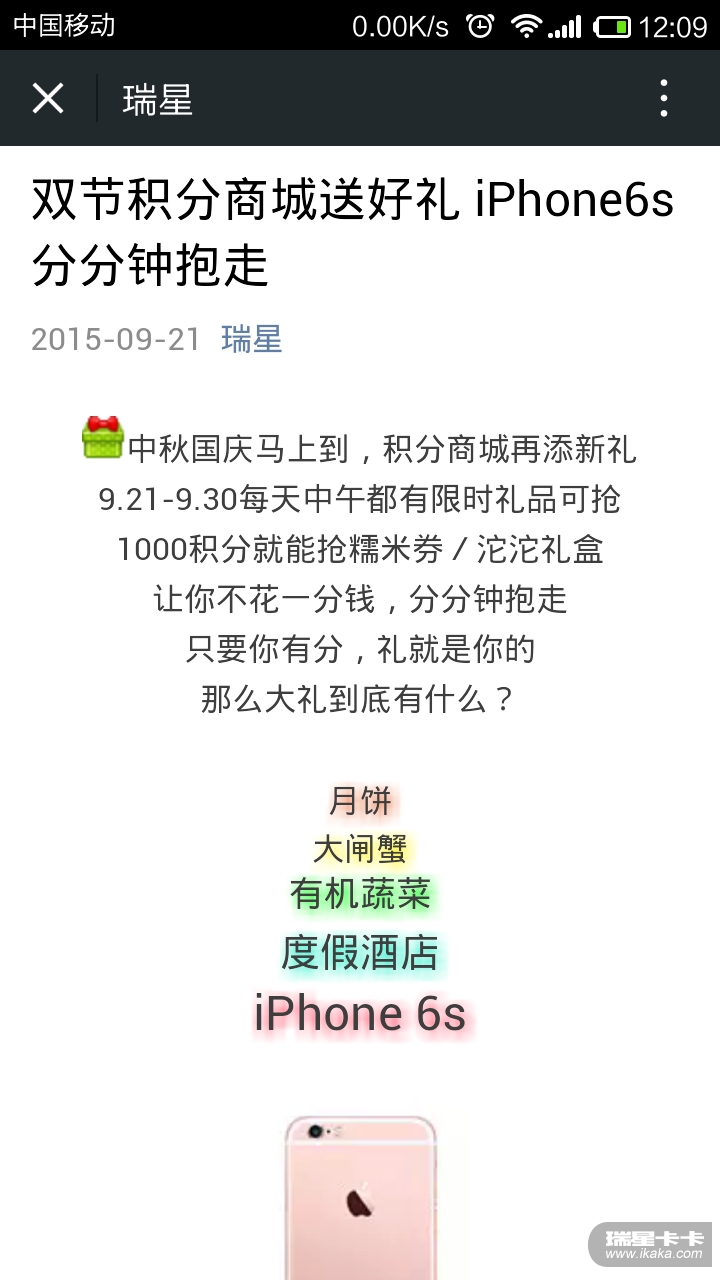This screenshot has width=720, height=1280.
Task: Open the 瑞星 account link beside the date
Action: 252,339
